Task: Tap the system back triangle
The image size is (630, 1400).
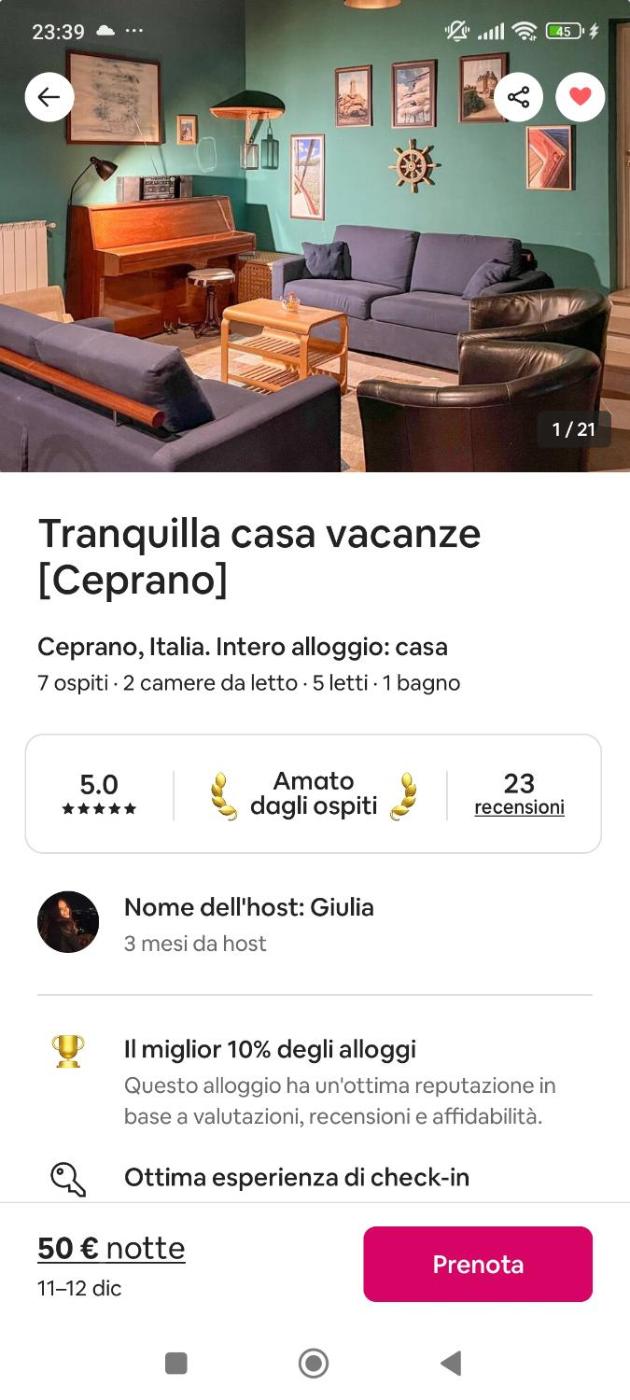Action: (451, 1362)
